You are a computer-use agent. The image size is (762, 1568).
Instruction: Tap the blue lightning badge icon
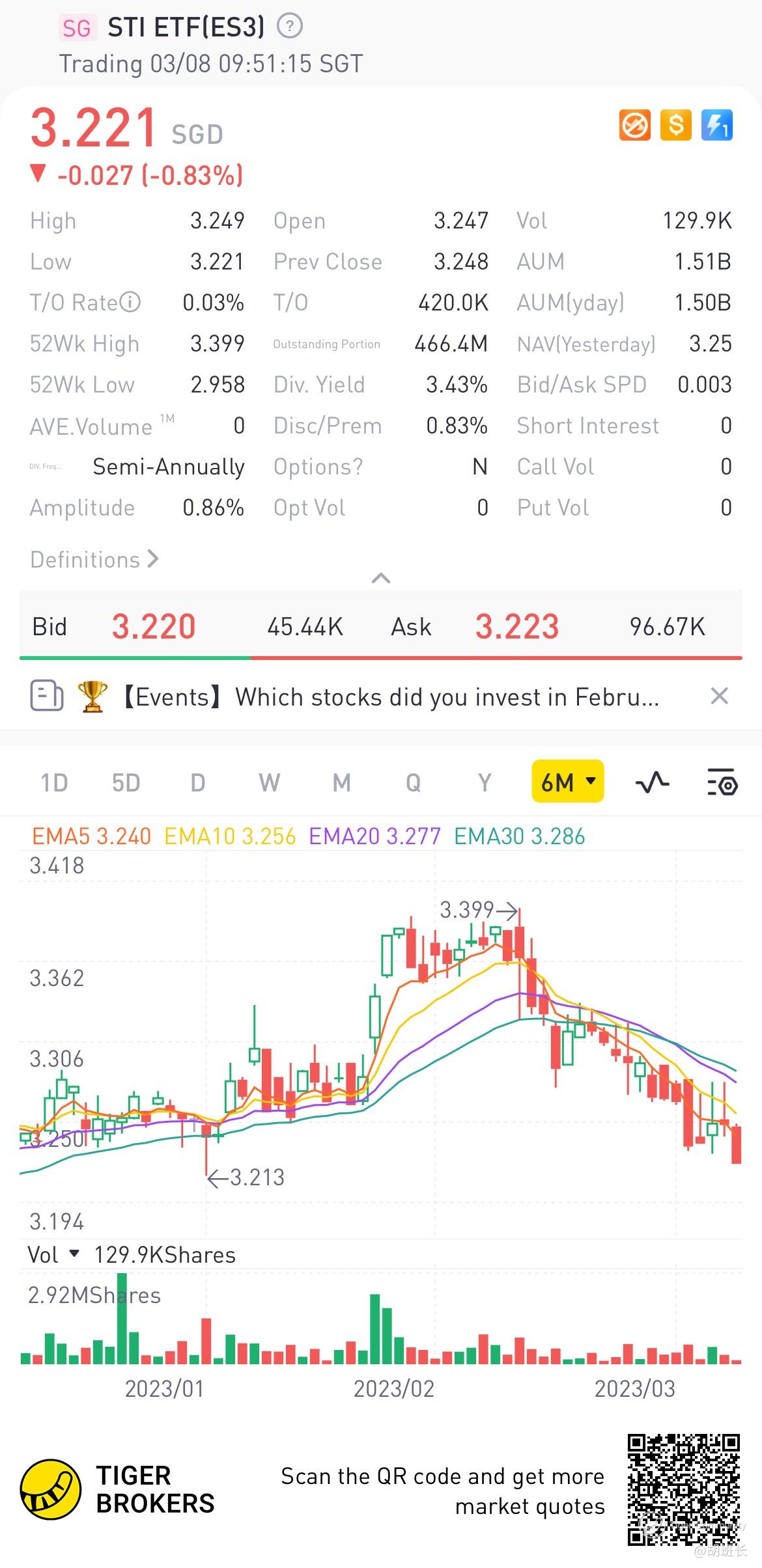[716, 125]
